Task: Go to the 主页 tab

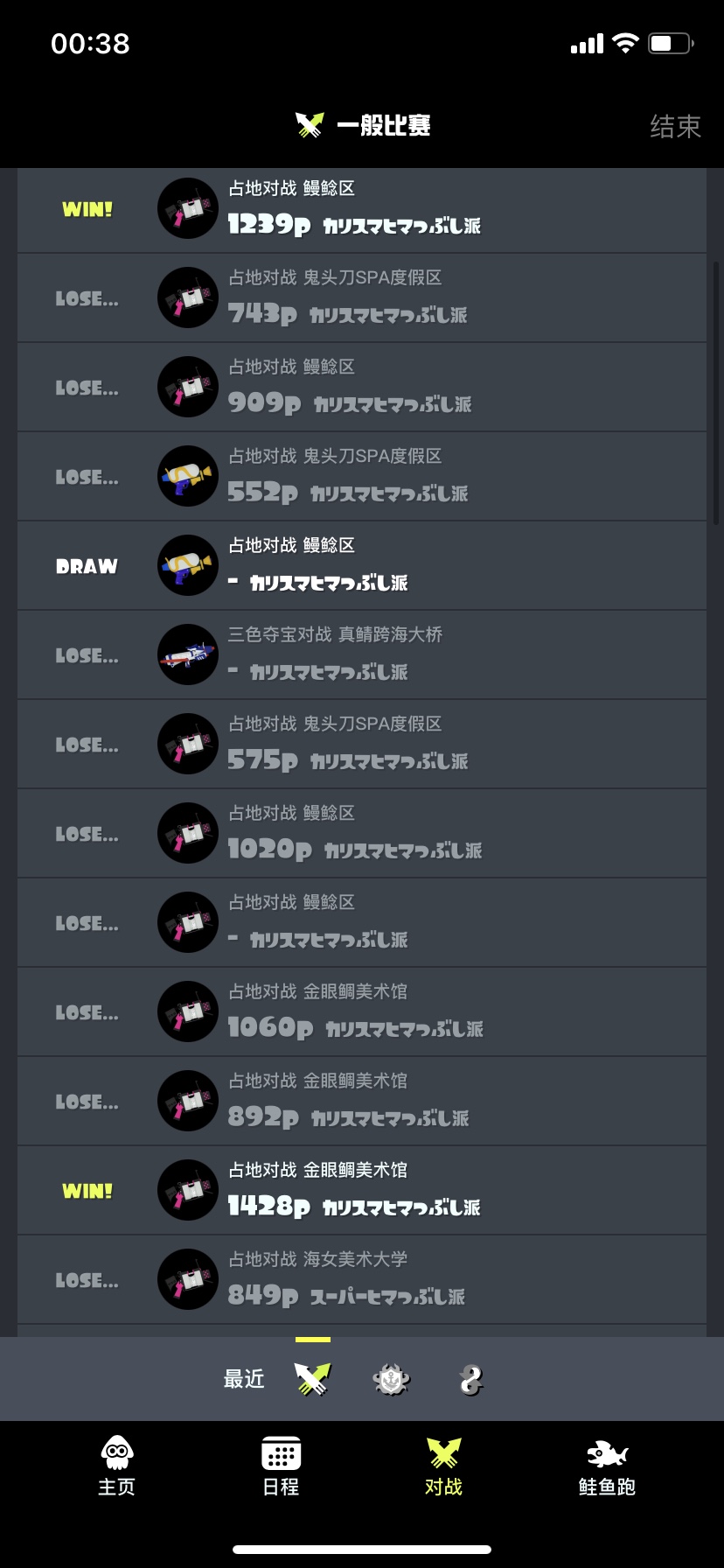Action: pyautogui.click(x=116, y=1466)
